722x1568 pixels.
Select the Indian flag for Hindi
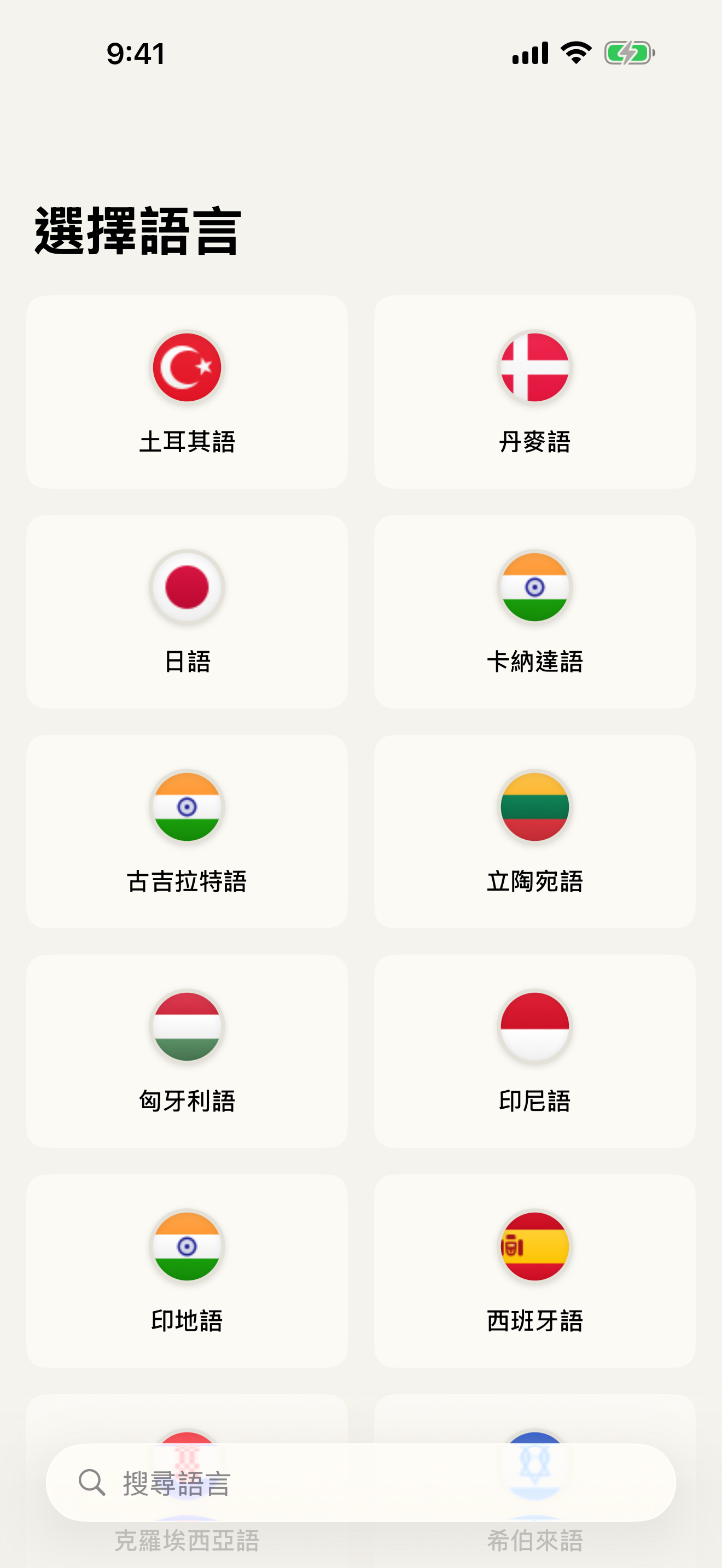click(x=187, y=1248)
